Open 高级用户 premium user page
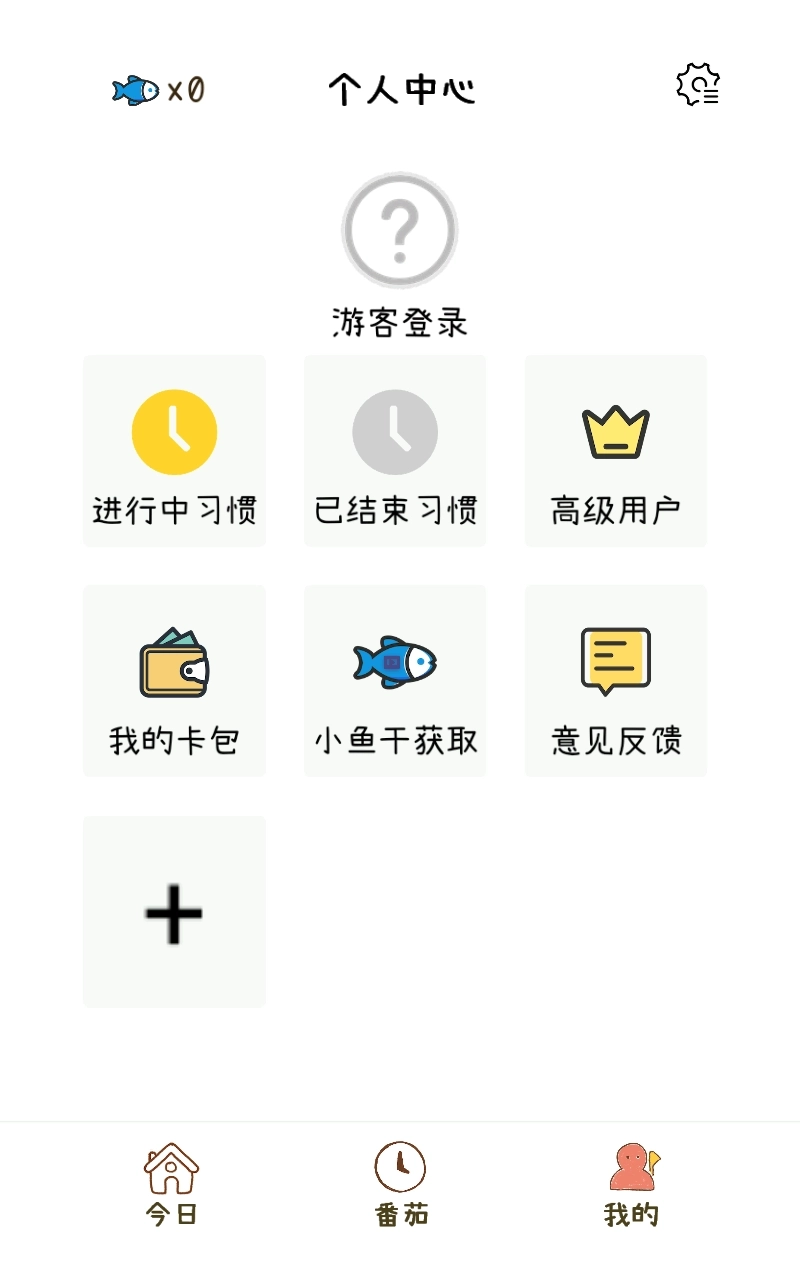The height and width of the screenshot is (1280, 800). [616, 451]
